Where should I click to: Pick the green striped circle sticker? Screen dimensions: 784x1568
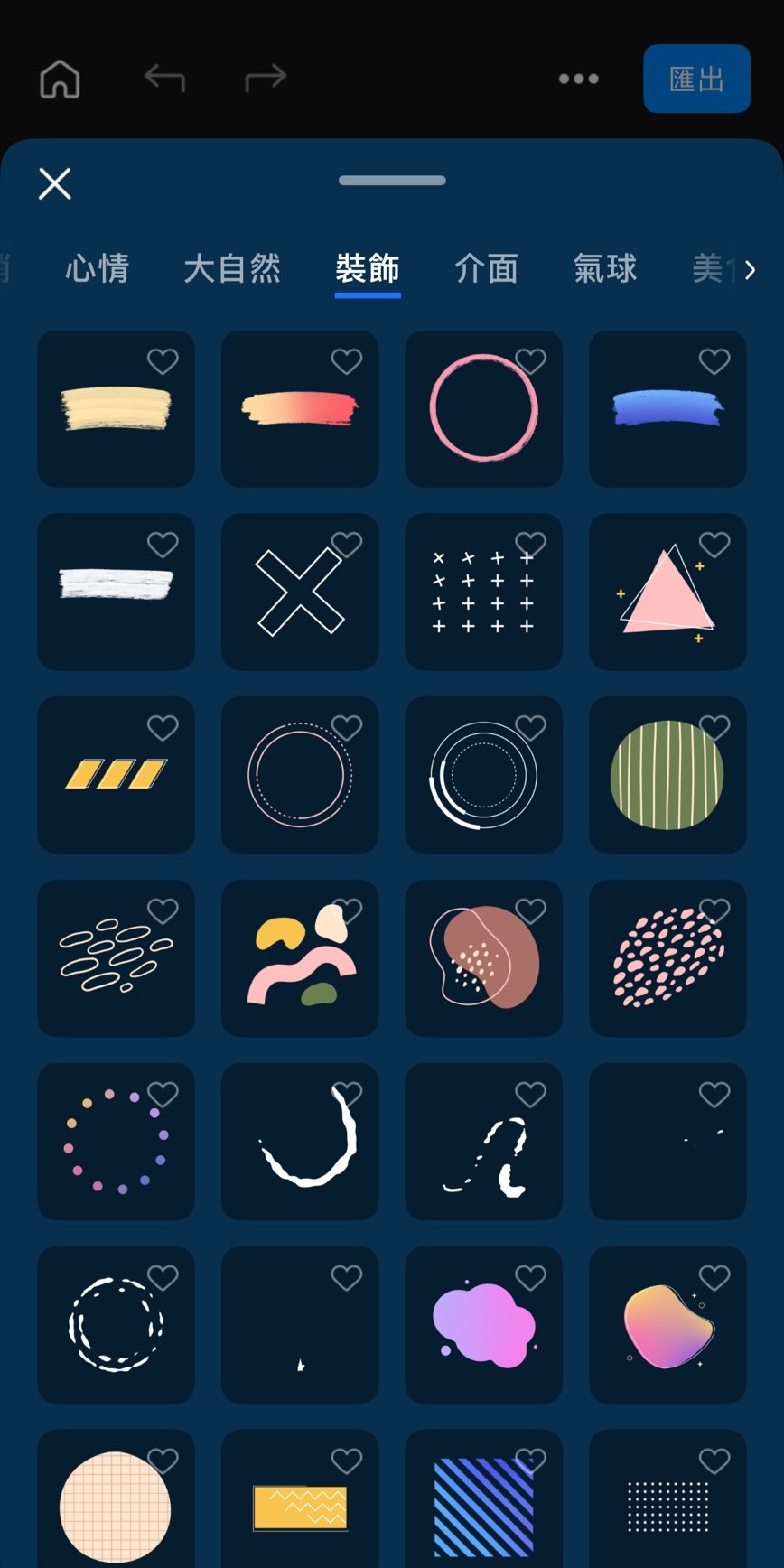coord(667,775)
